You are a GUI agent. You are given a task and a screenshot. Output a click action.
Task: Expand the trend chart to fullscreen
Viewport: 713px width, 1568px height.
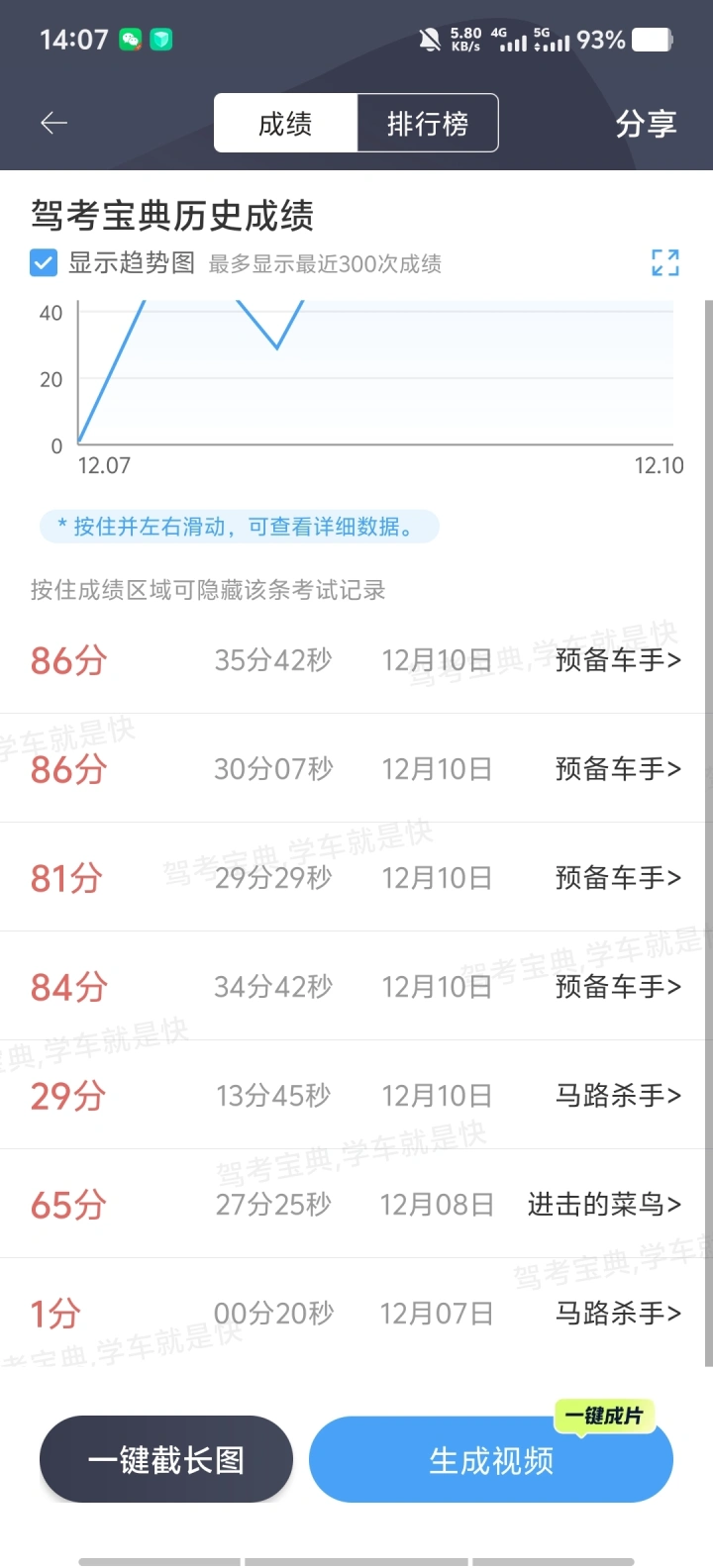(x=665, y=262)
